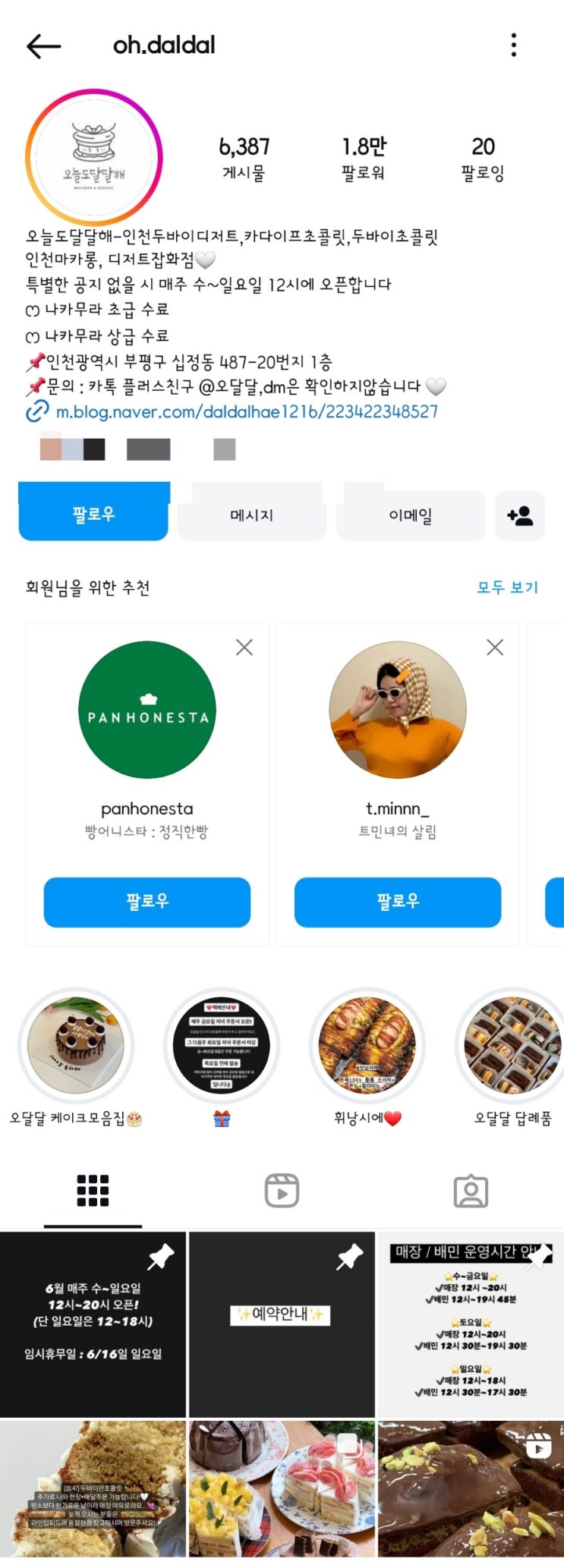The height and width of the screenshot is (1568, 564).
Task: Switch to the Reels tab
Action: pyautogui.click(x=282, y=1191)
